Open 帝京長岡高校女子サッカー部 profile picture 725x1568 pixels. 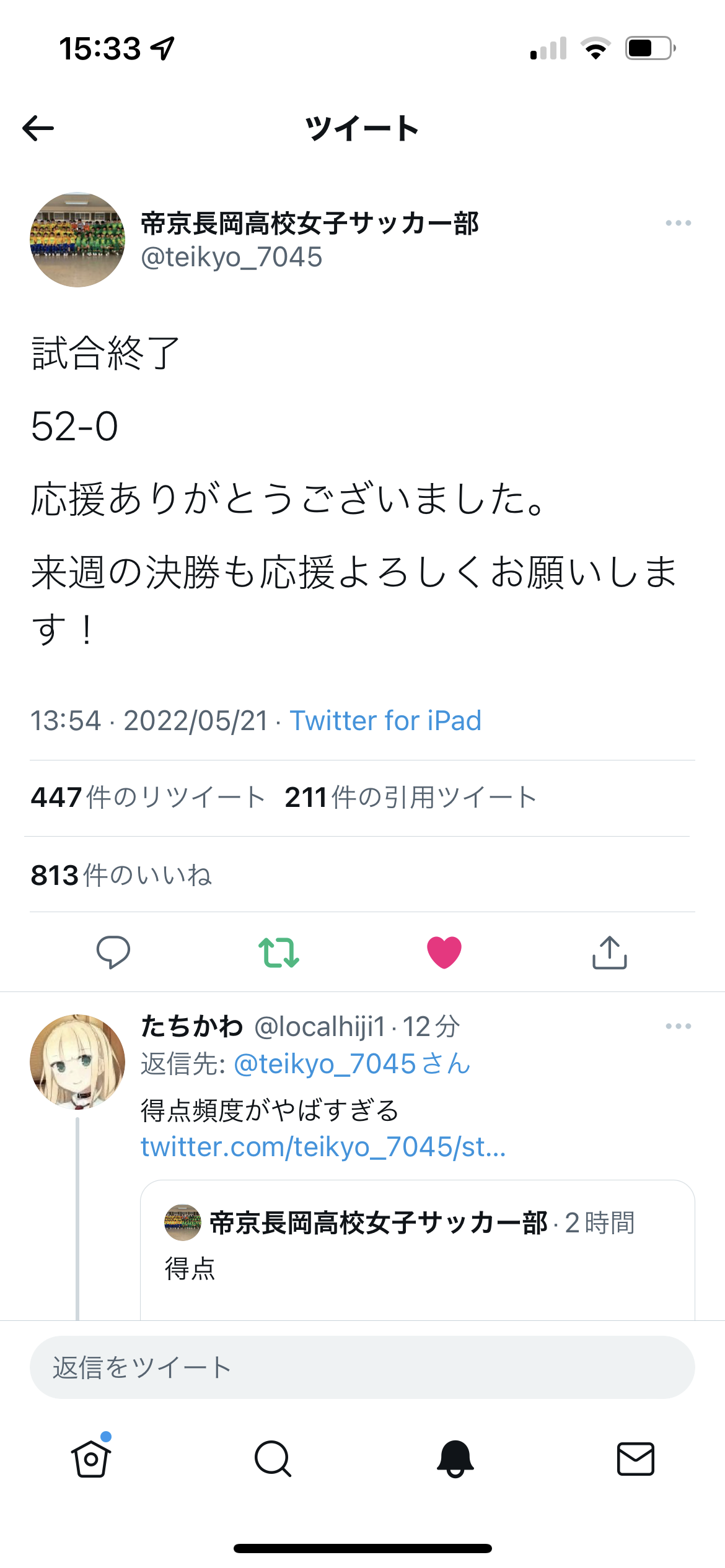(x=77, y=240)
